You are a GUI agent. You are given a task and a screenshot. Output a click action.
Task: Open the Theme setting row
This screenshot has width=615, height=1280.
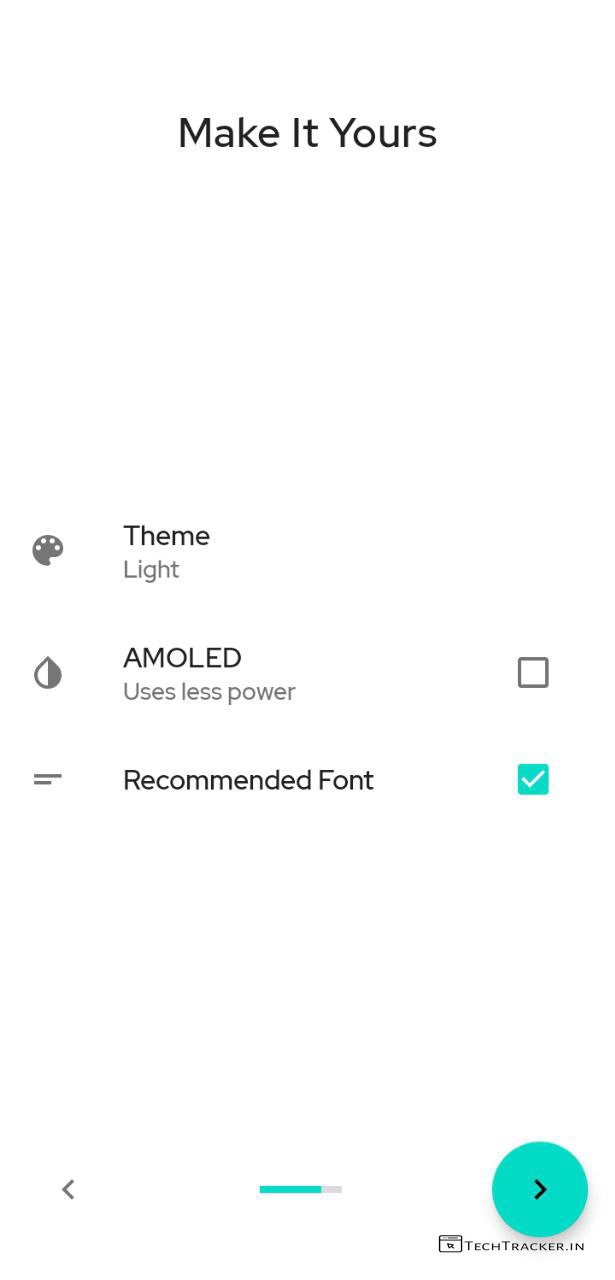point(166,551)
